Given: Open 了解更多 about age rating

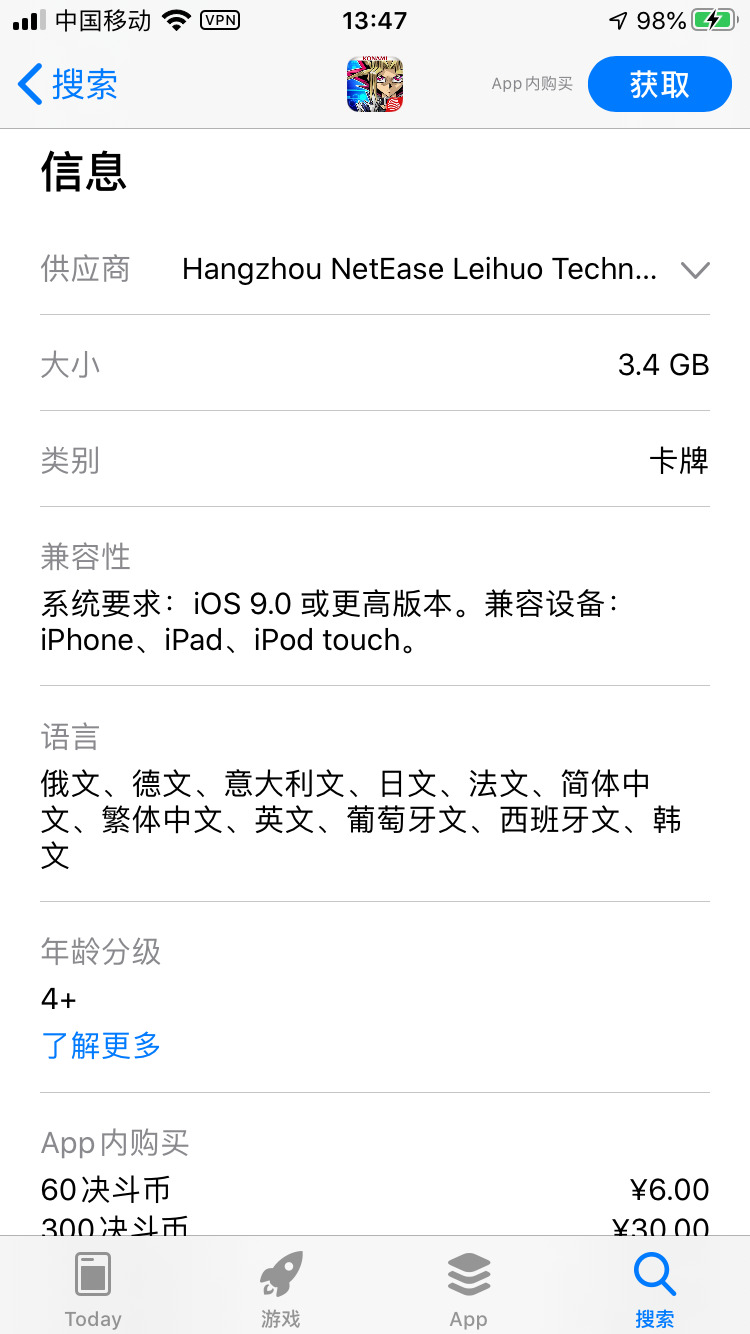Looking at the screenshot, I should coord(101,1046).
